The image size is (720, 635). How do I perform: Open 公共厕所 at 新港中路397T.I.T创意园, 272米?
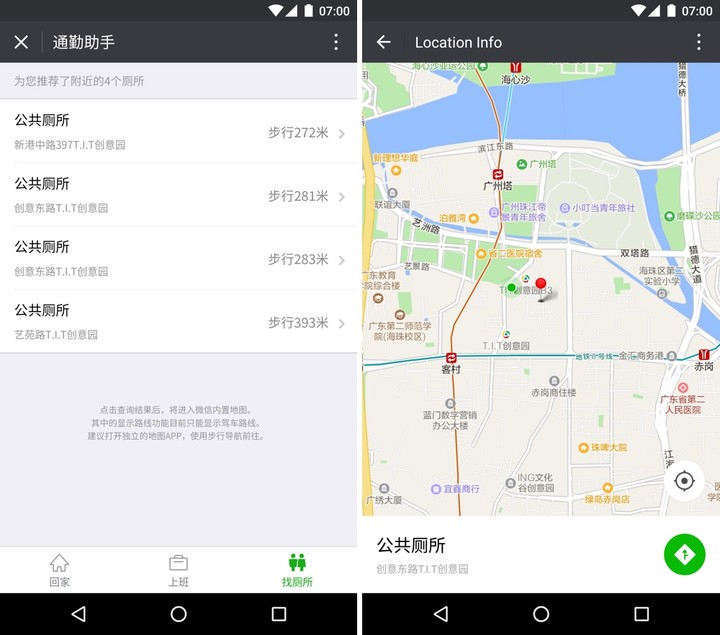pyautogui.click(x=178, y=132)
